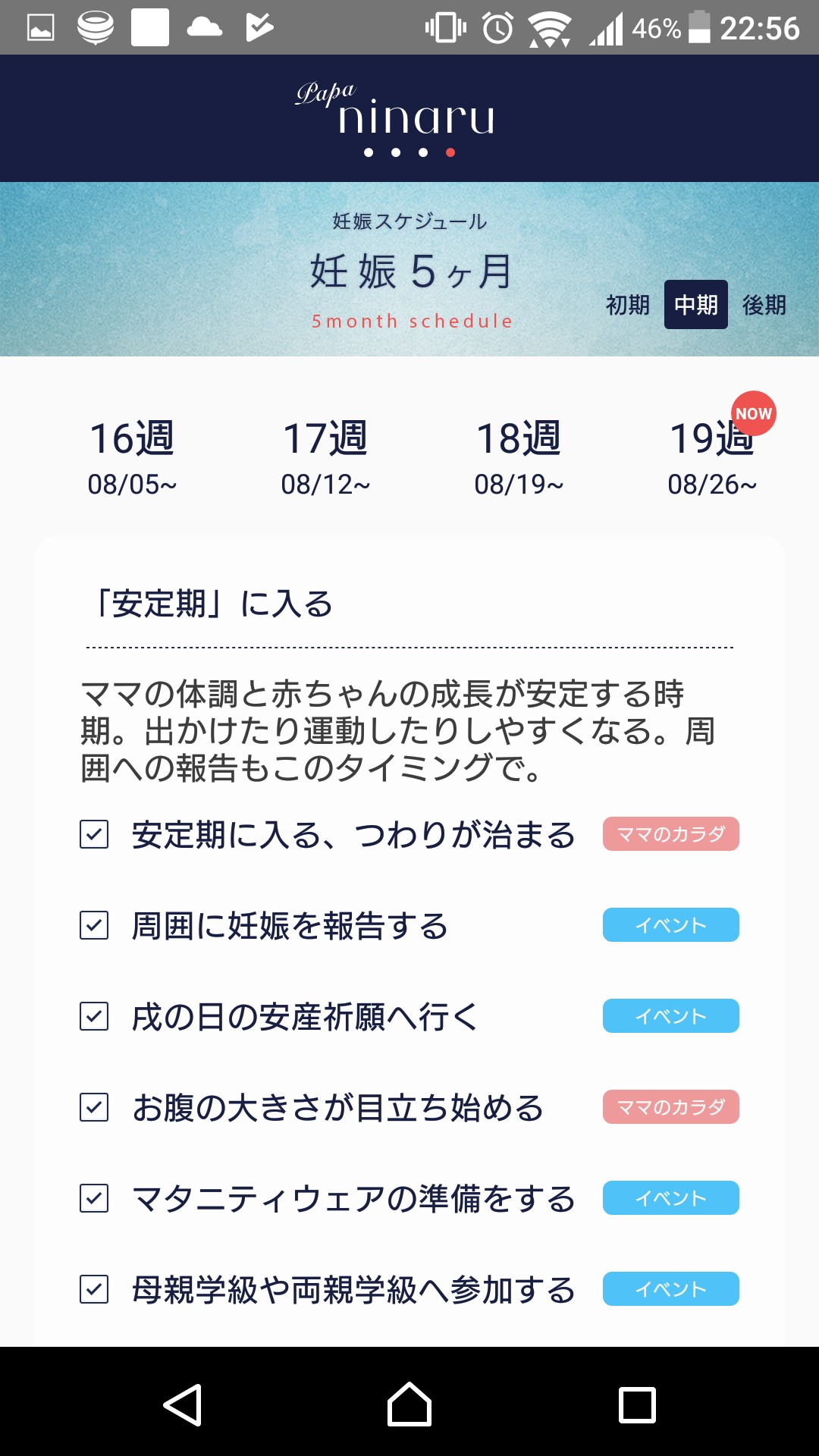
Task: Go back with the system back button
Action: [x=183, y=1404]
